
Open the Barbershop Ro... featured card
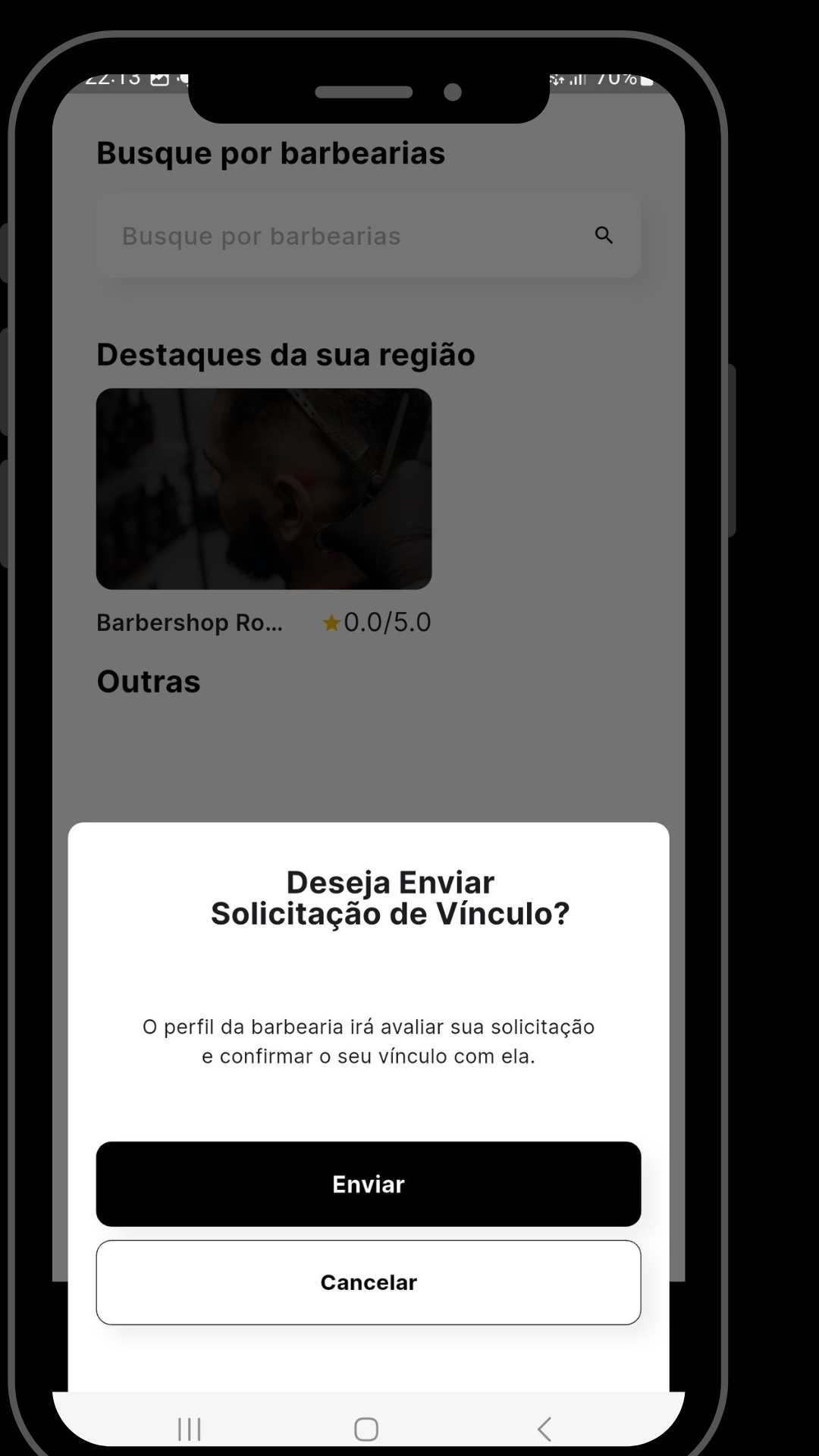(x=263, y=488)
